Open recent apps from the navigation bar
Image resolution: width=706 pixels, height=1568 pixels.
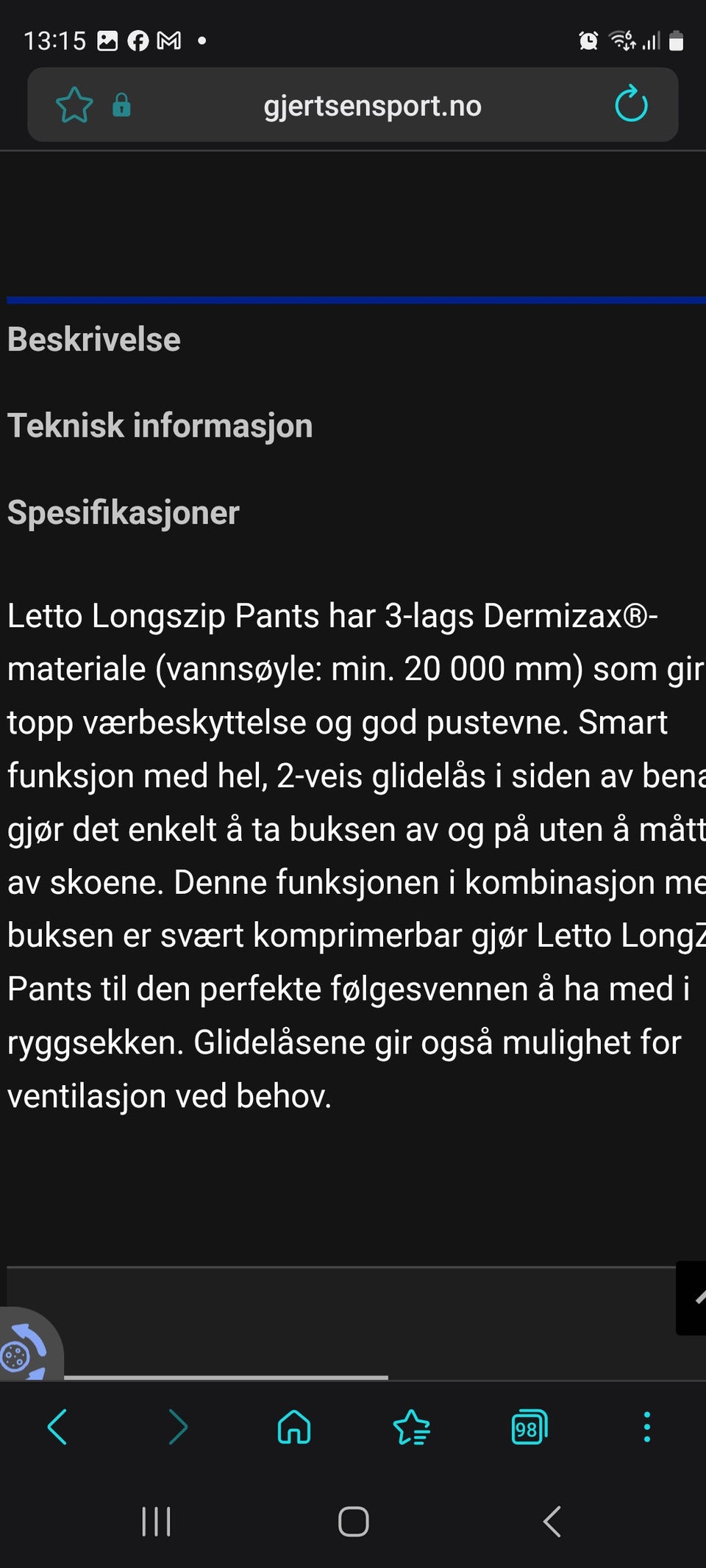[156, 1522]
